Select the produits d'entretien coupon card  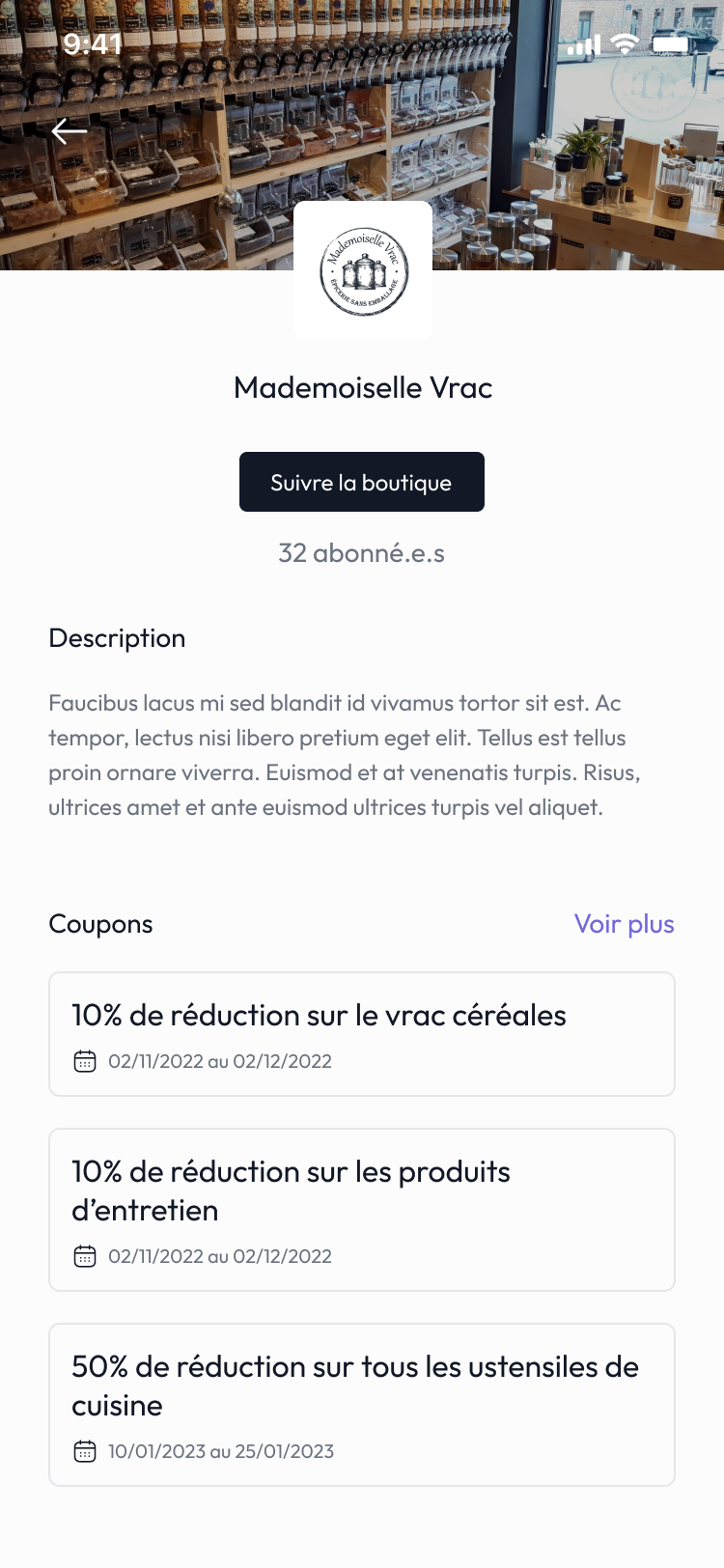pos(362,1210)
